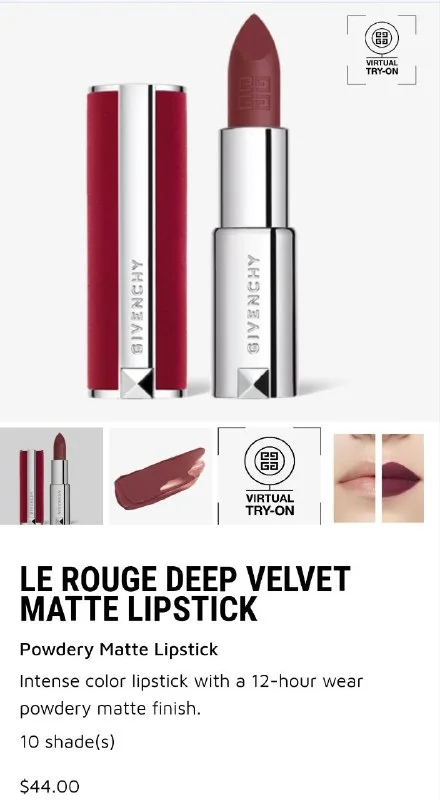Open Virtual Try-On badge on main image

coord(381,50)
